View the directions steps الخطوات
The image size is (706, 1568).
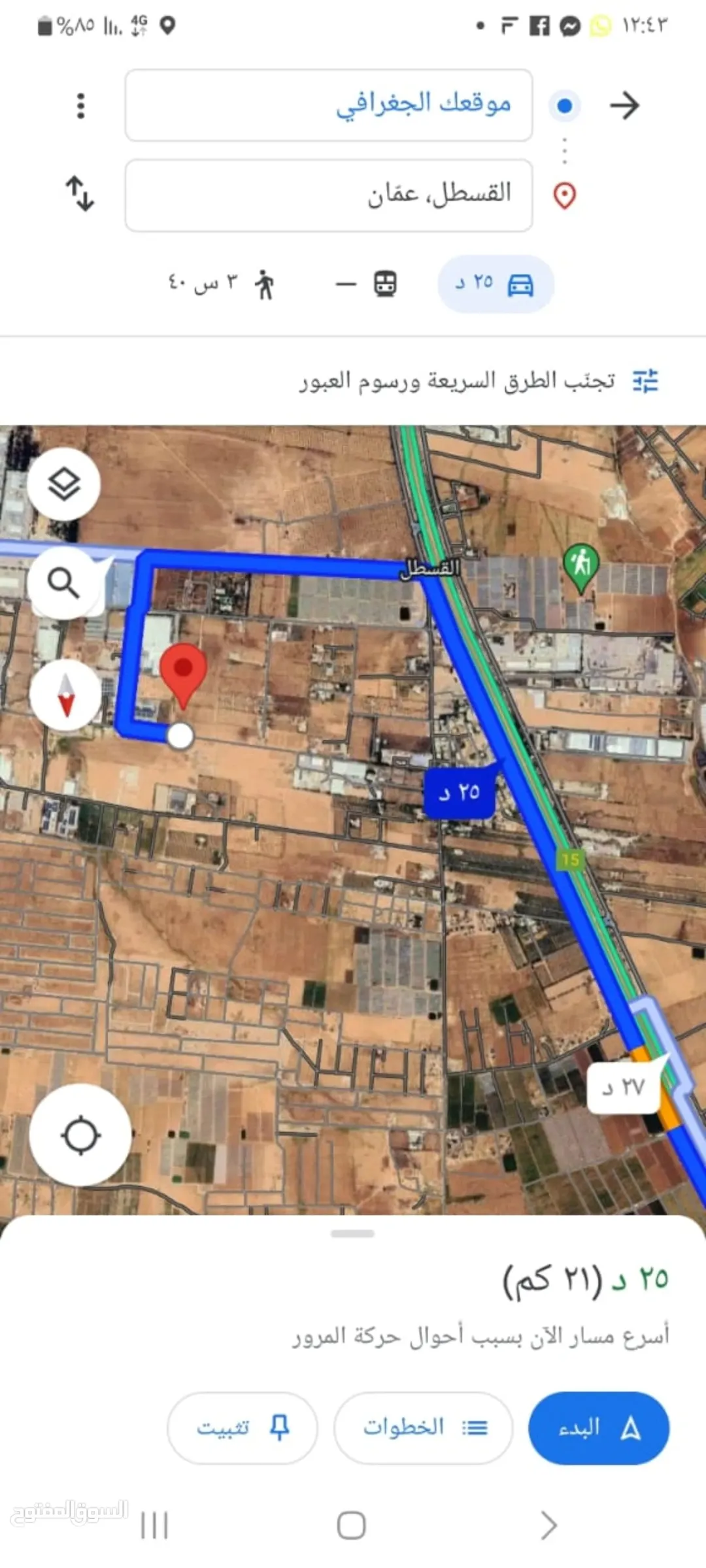pyautogui.click(x=424, y=1427)
